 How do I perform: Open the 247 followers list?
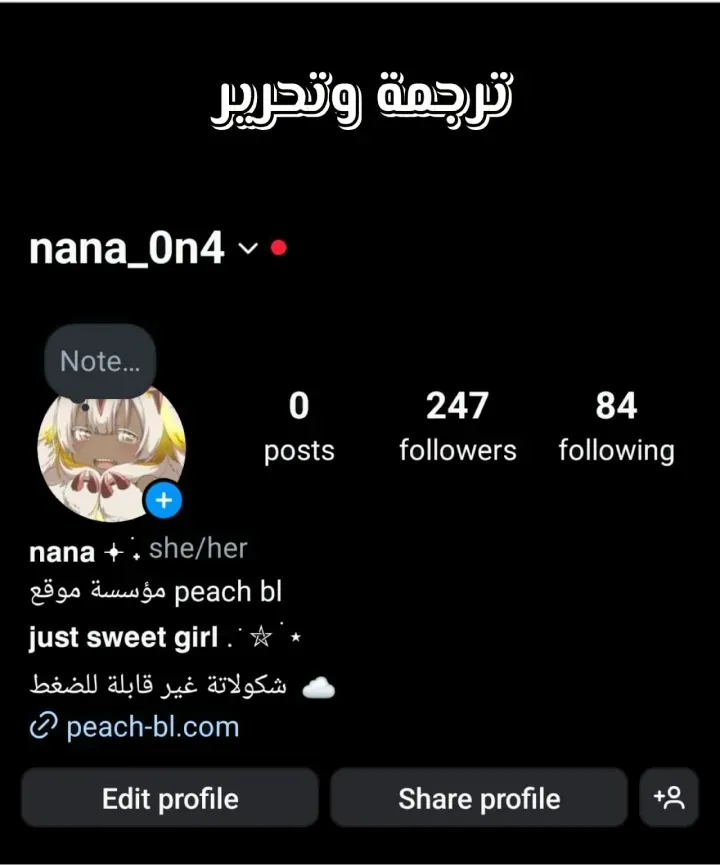click(x=458, y=427)
